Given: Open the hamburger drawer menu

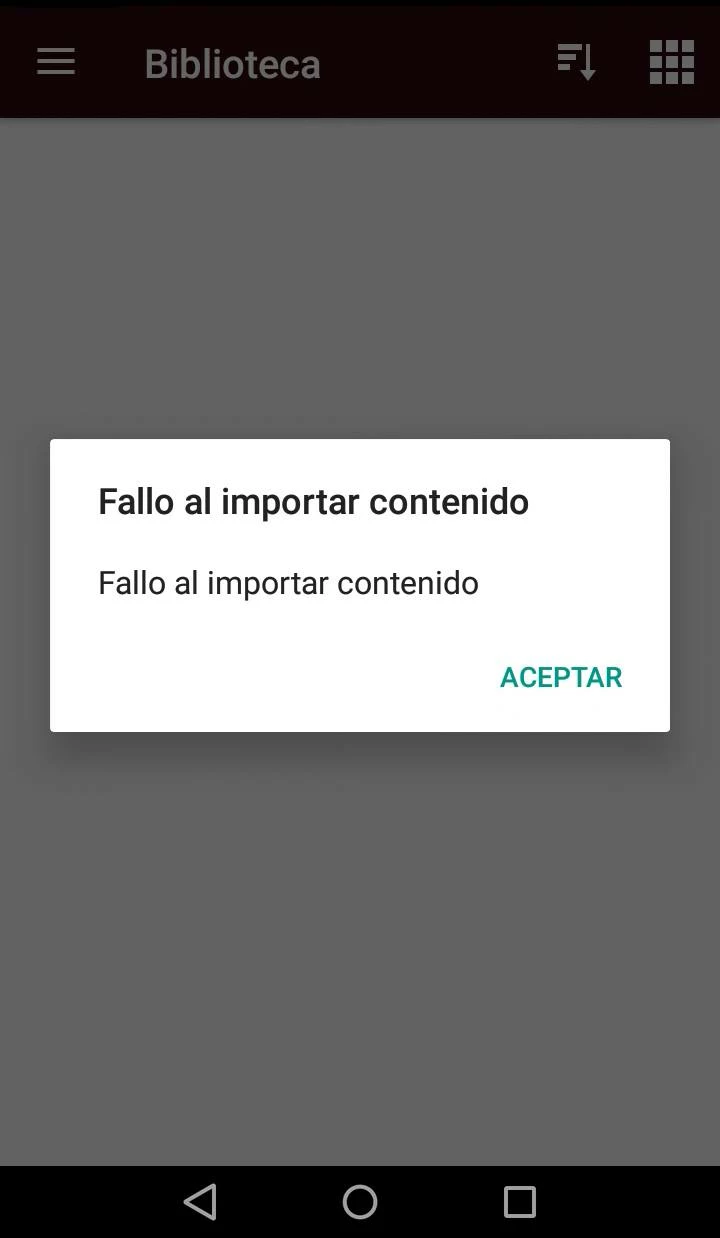Looking at the screenshot, I should coord(56,63).
